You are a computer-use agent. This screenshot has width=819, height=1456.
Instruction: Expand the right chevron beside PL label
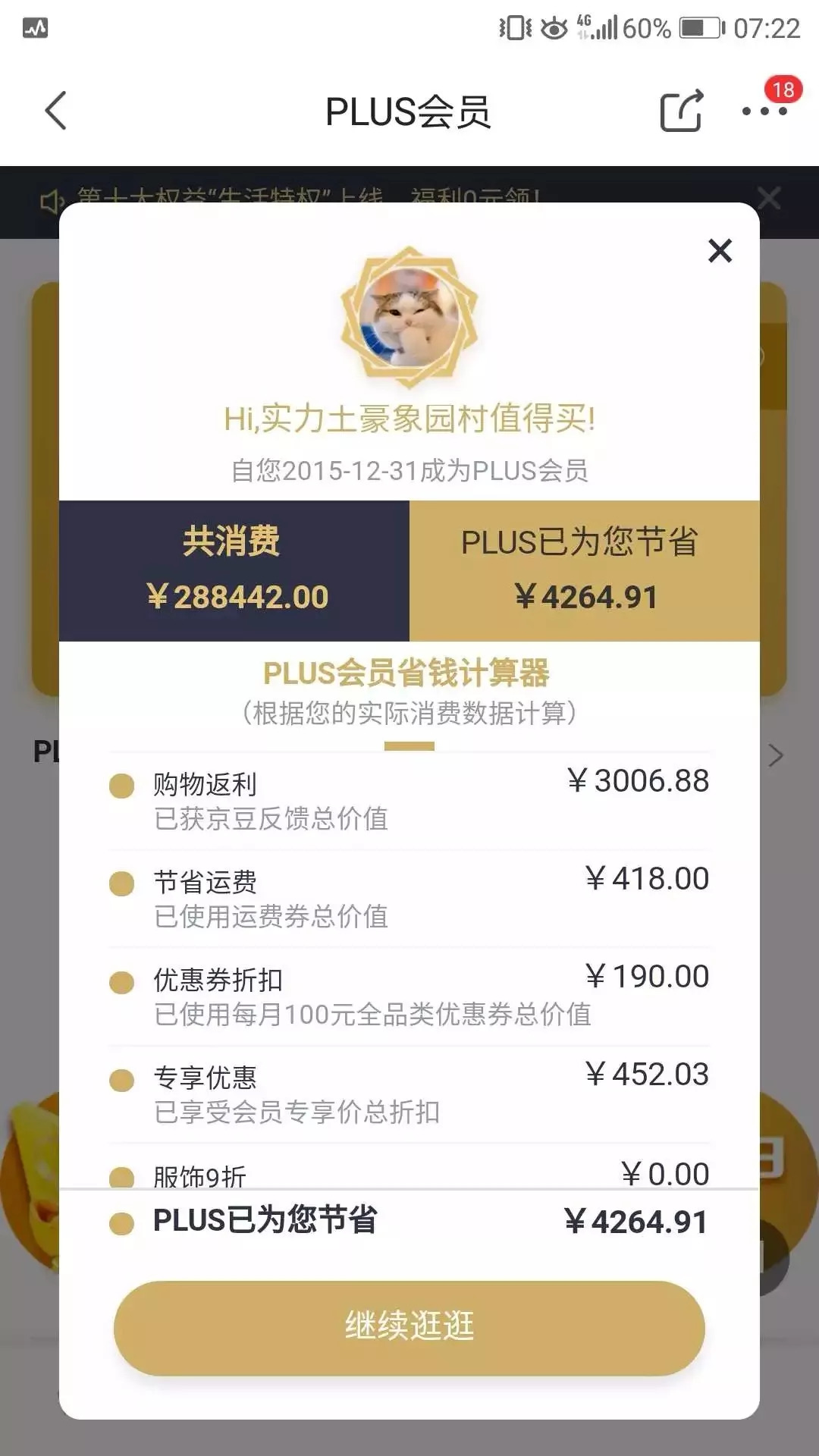(x=775, y=755)
